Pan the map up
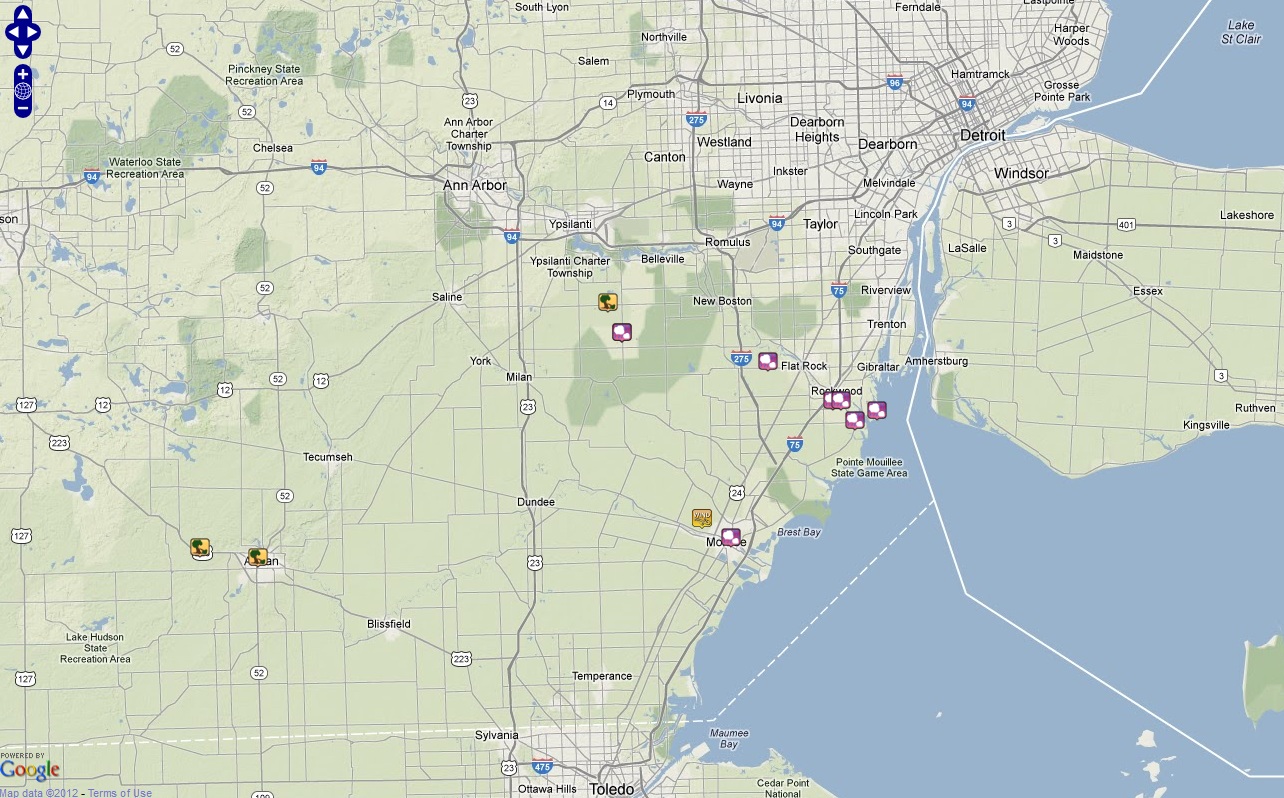Image resolution: width=1284 pixels, height=798 pixels. (23, 14)
